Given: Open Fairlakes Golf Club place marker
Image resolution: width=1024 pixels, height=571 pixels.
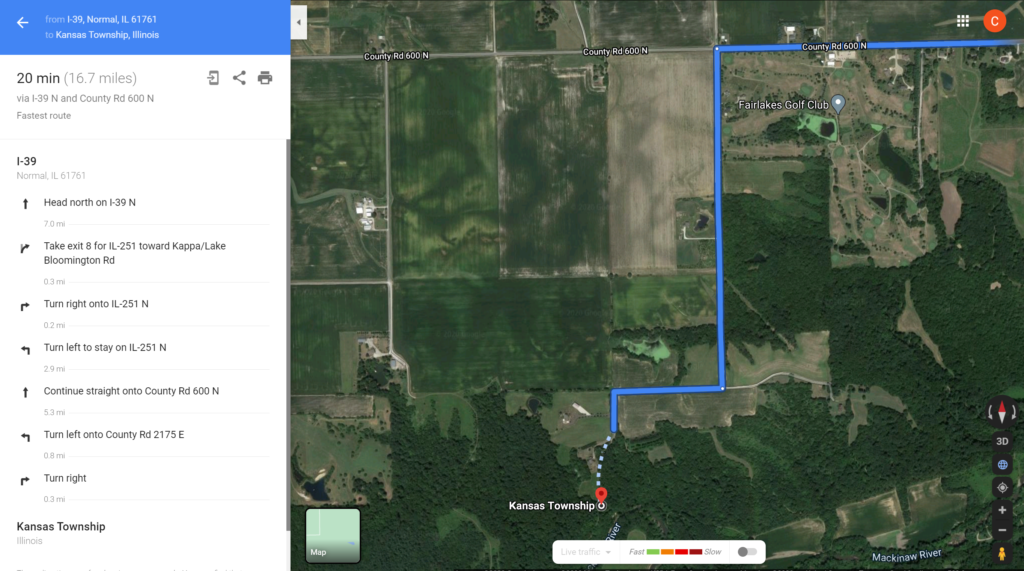Looking at the screenshot, I should 839,103.
